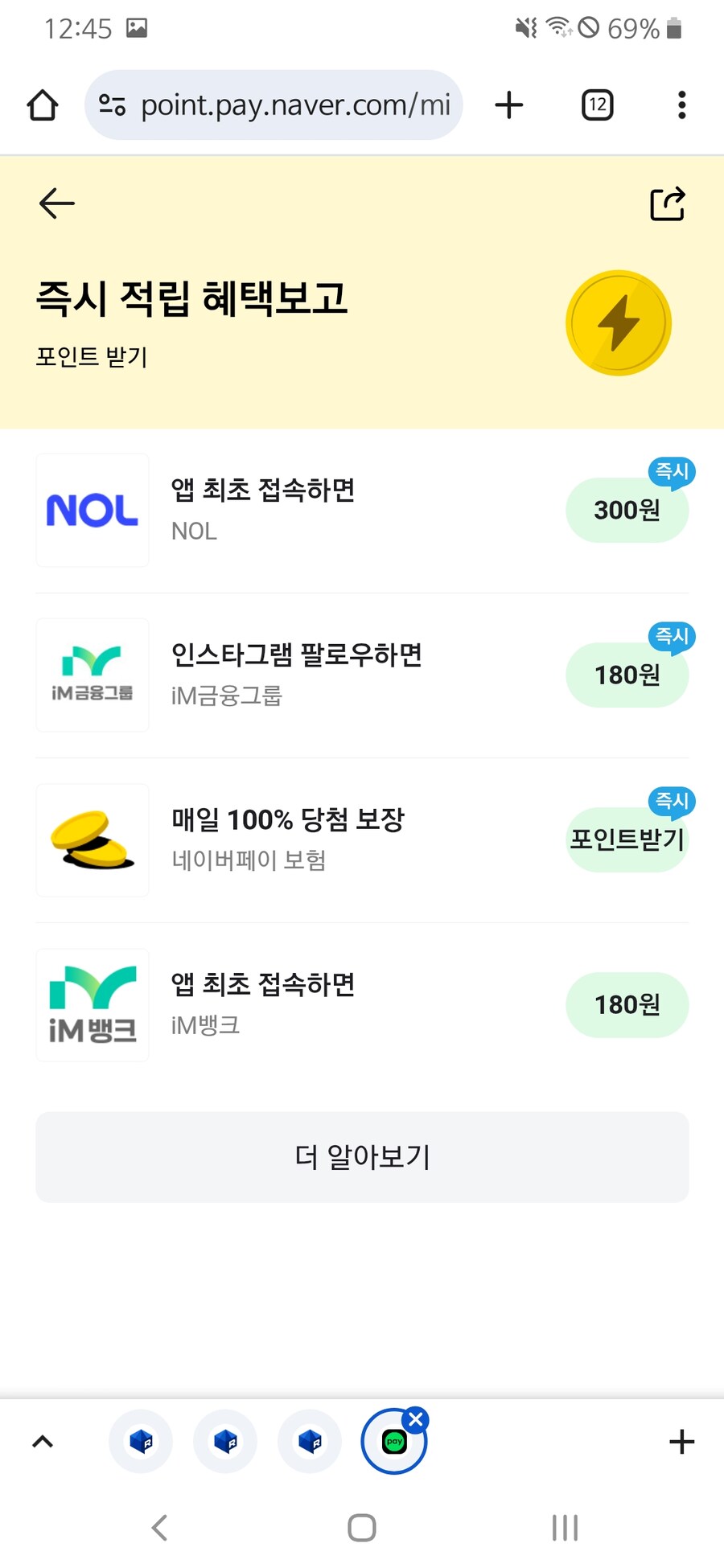The image size is (724, 1568).
Task: Tap the home icon in the browser toolbar
Action: (x=42, y=105)
